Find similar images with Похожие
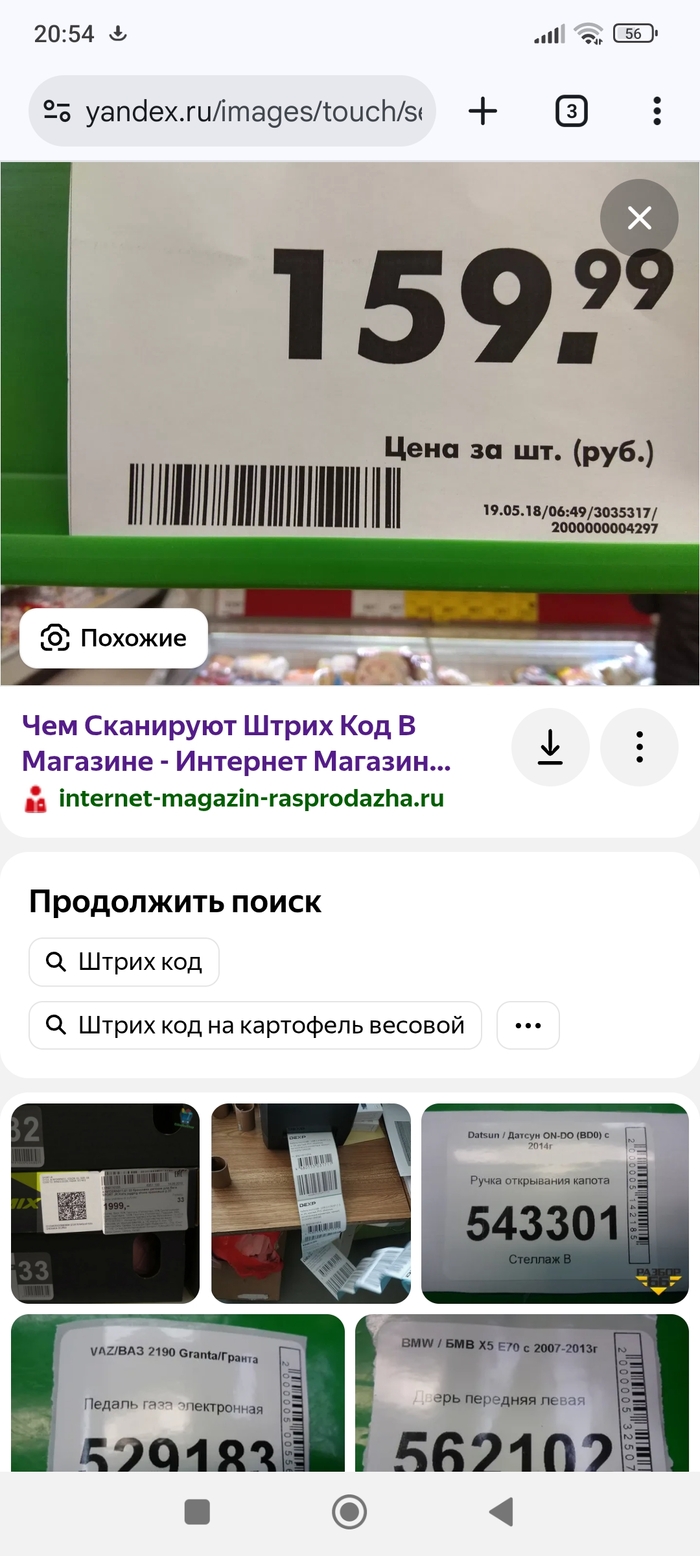Viewport: 700px width, 1556px height. (x=114, y=638)
